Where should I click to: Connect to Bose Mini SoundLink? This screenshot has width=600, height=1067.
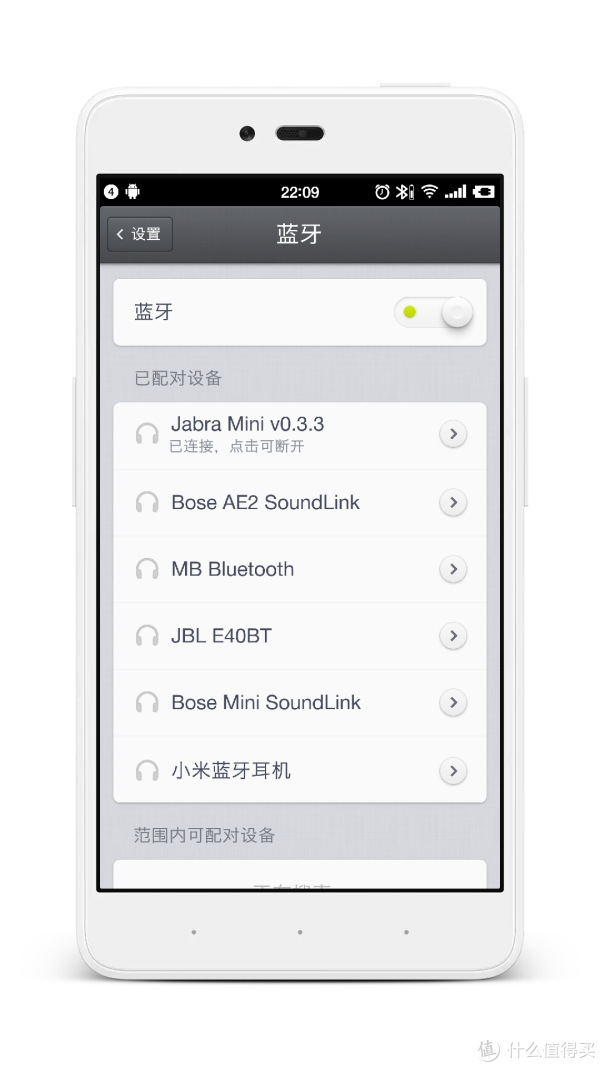point(266,703)
